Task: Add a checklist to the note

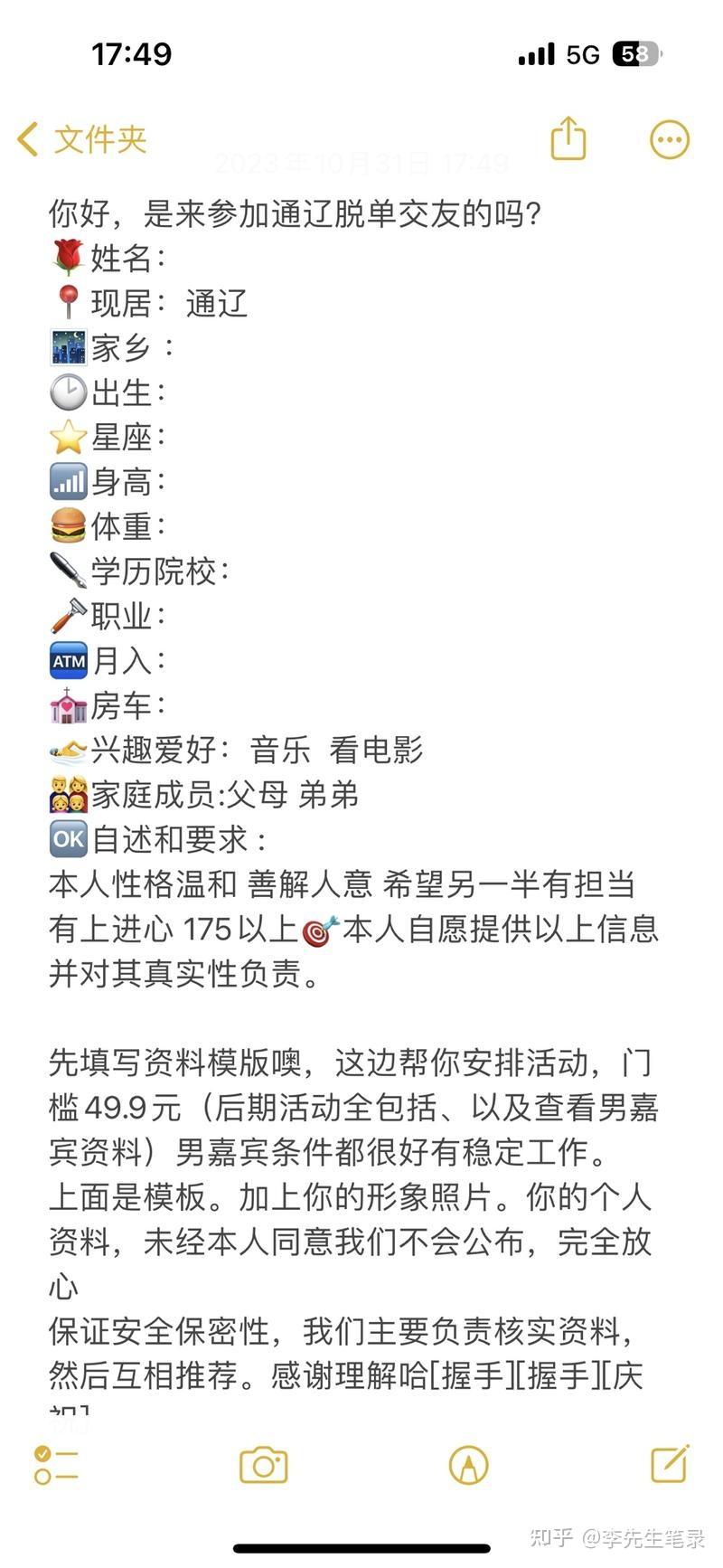Action: 55,1466
